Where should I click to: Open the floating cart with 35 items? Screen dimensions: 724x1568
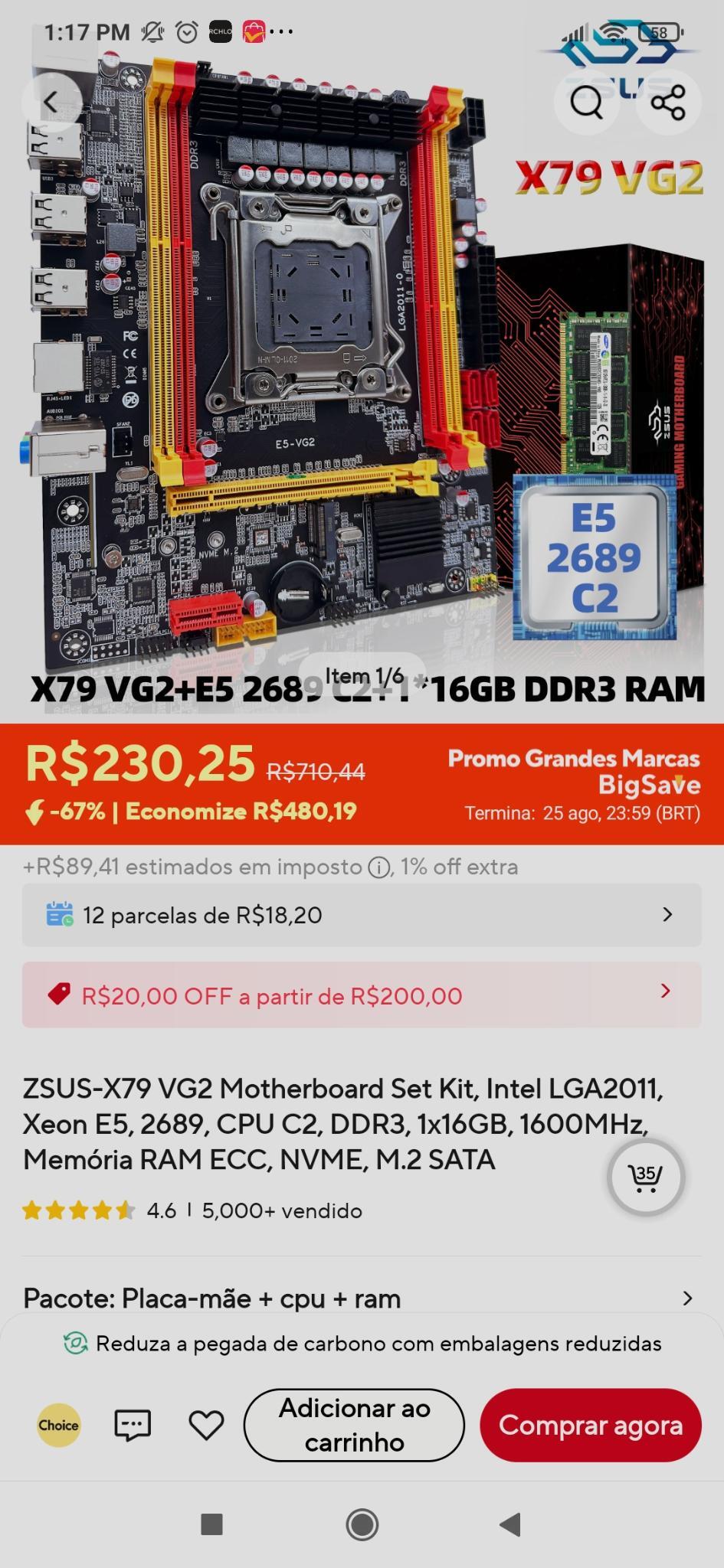coord(646,1178)
